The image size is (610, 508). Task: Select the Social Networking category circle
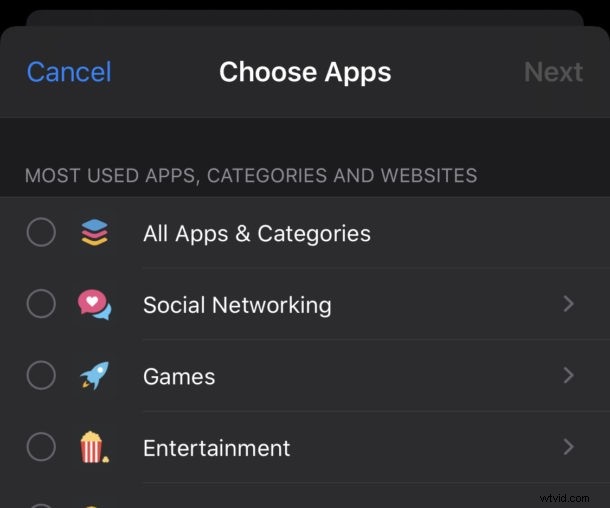coord(41,304)
